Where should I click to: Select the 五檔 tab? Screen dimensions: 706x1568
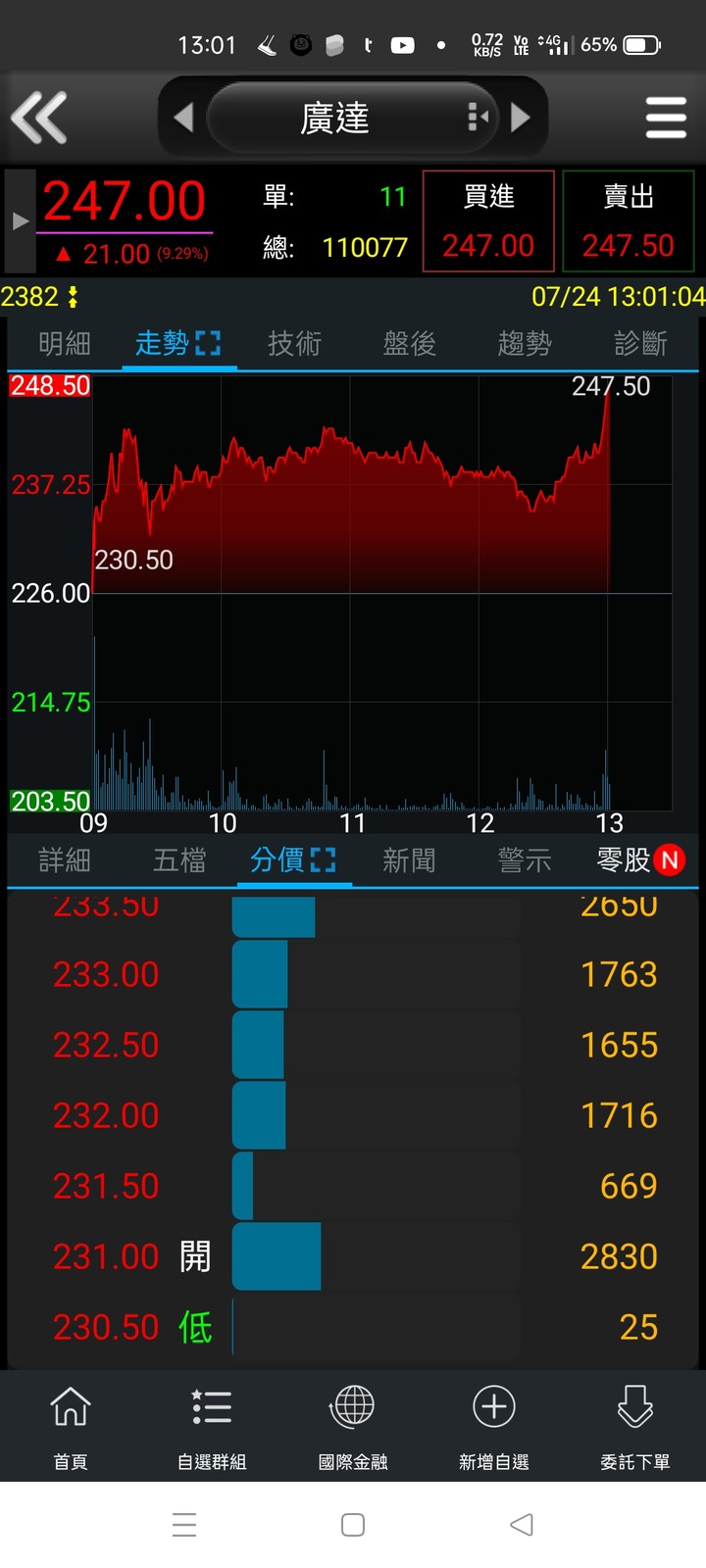coord(179,860)
